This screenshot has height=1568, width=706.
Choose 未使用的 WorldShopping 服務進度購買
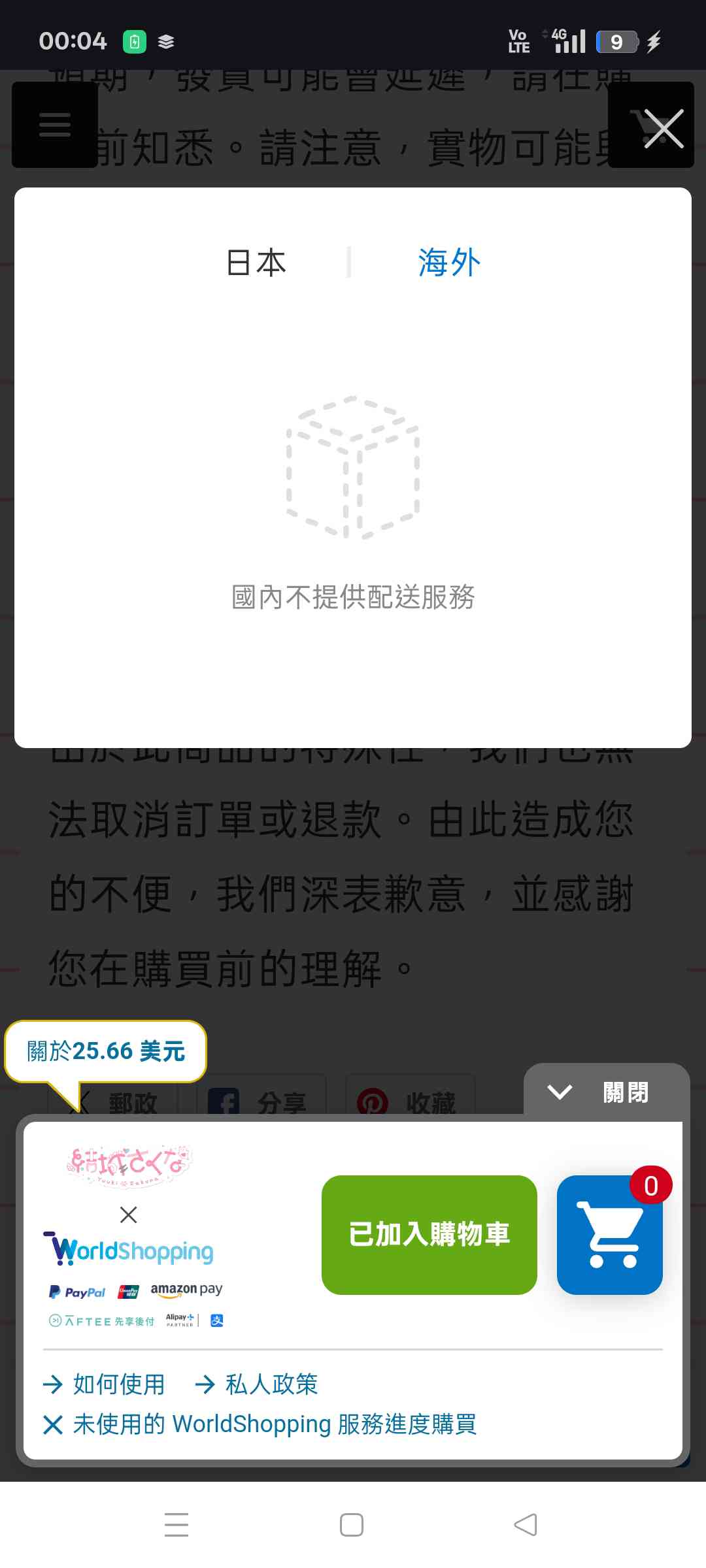click(260, 1424)
